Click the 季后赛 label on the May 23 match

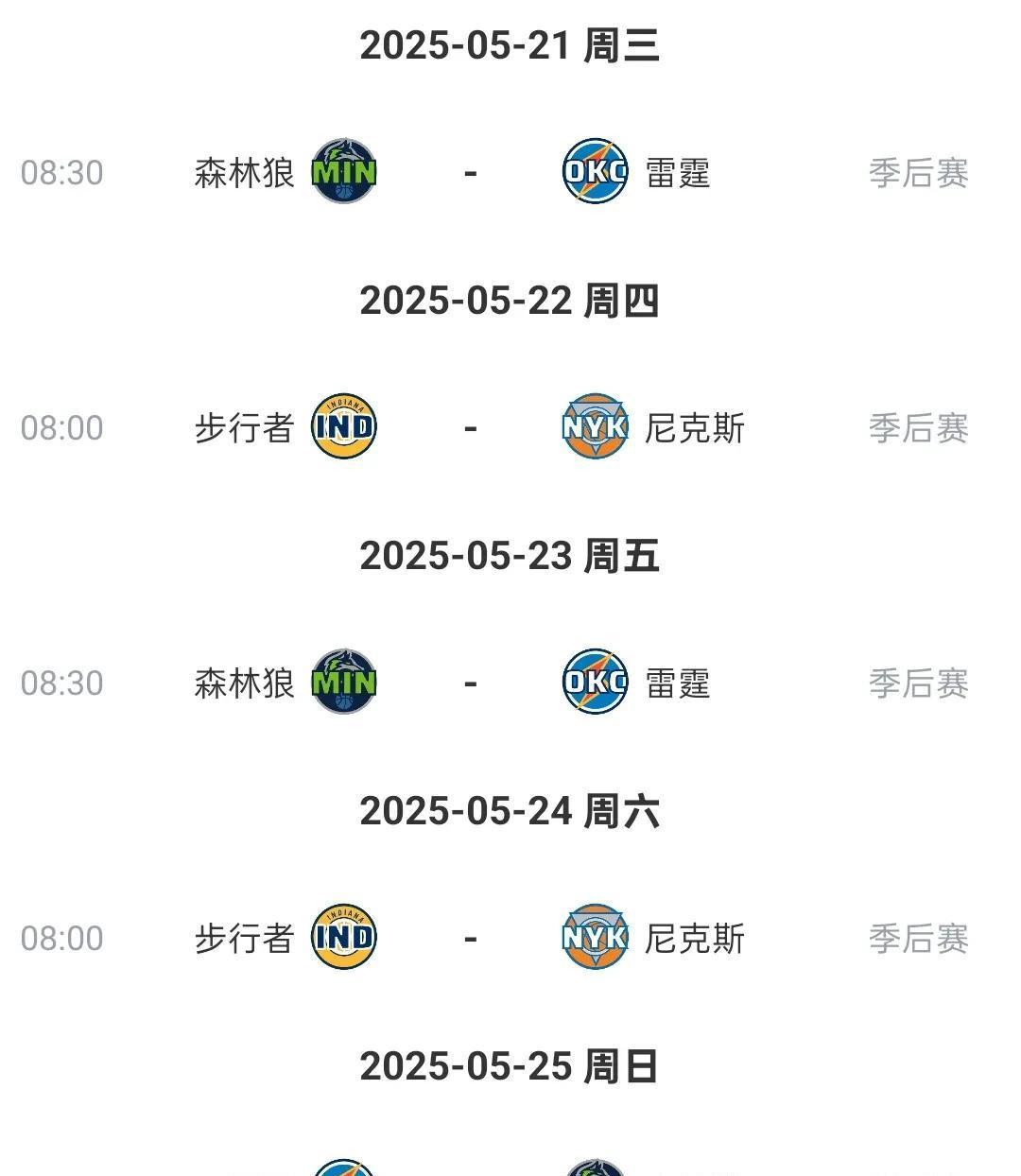(x=918, y=683)
